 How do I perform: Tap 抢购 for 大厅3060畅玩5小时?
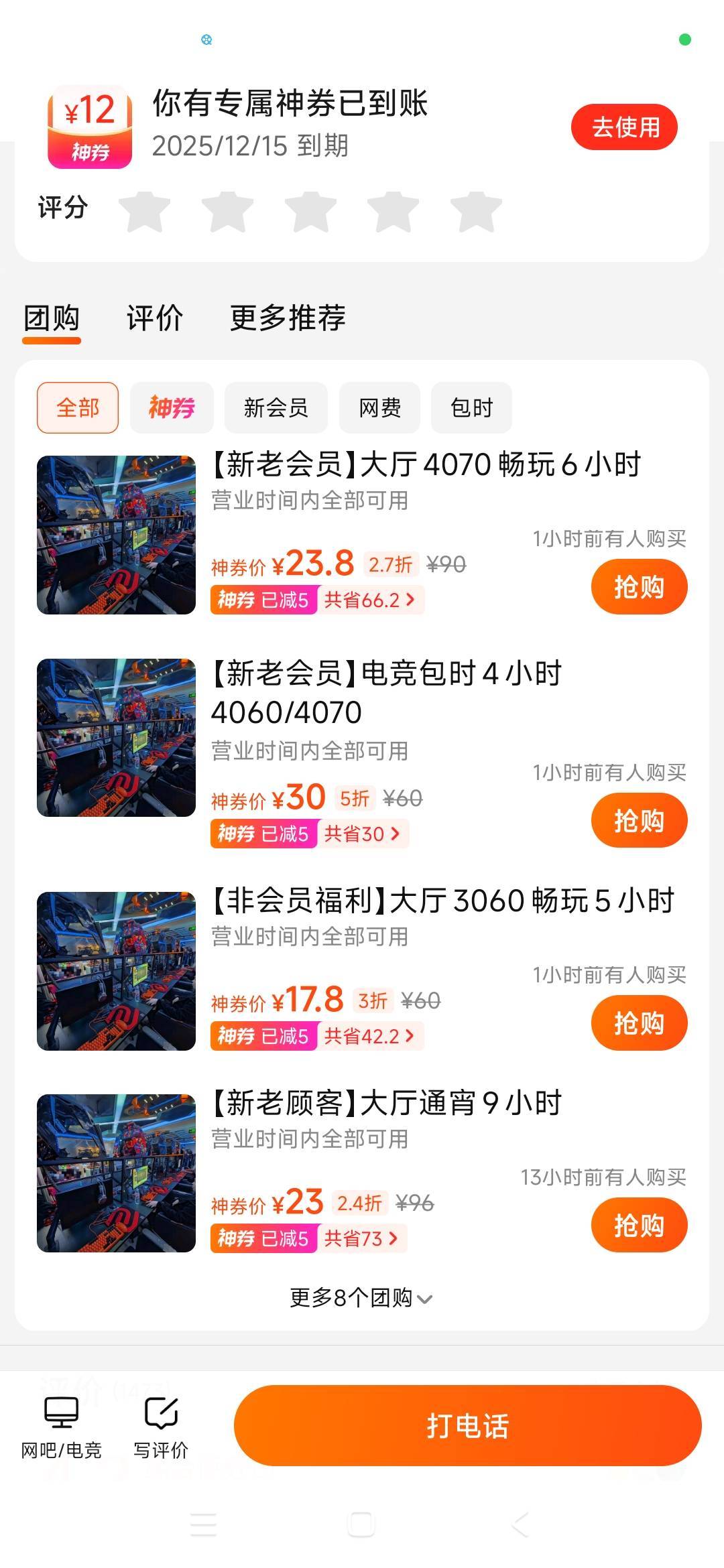tap(639, 1023)
